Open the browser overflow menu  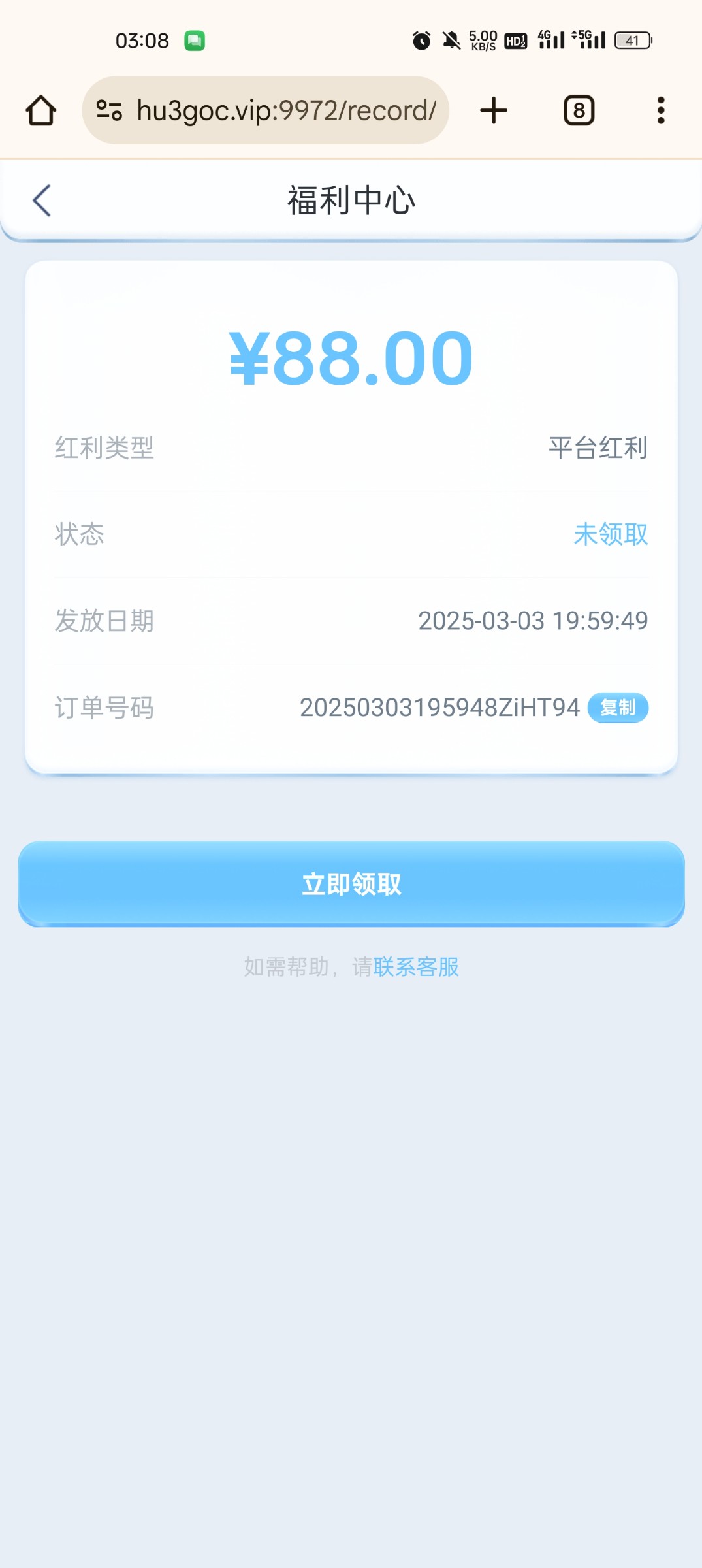click(661, 110)
